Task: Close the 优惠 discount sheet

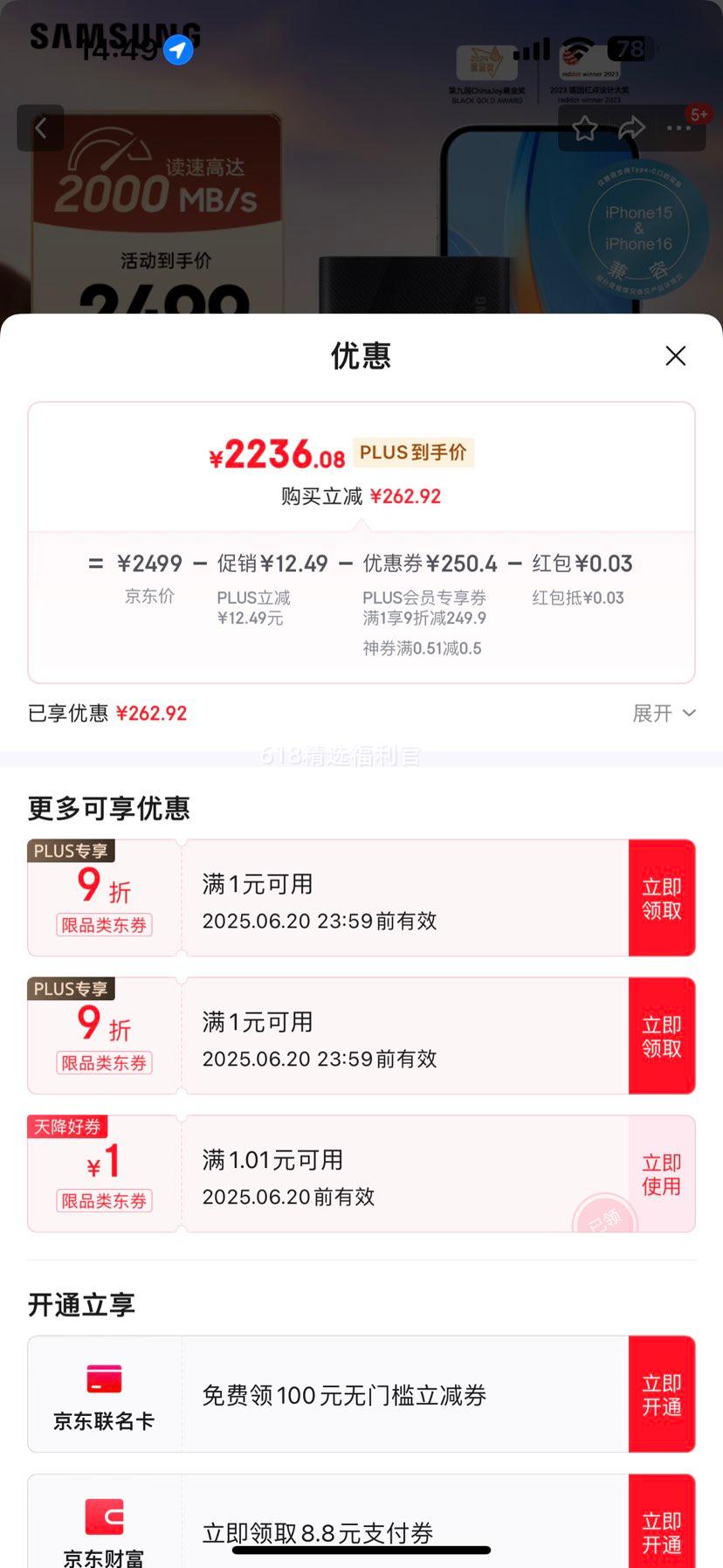Action: coord(675,356)
